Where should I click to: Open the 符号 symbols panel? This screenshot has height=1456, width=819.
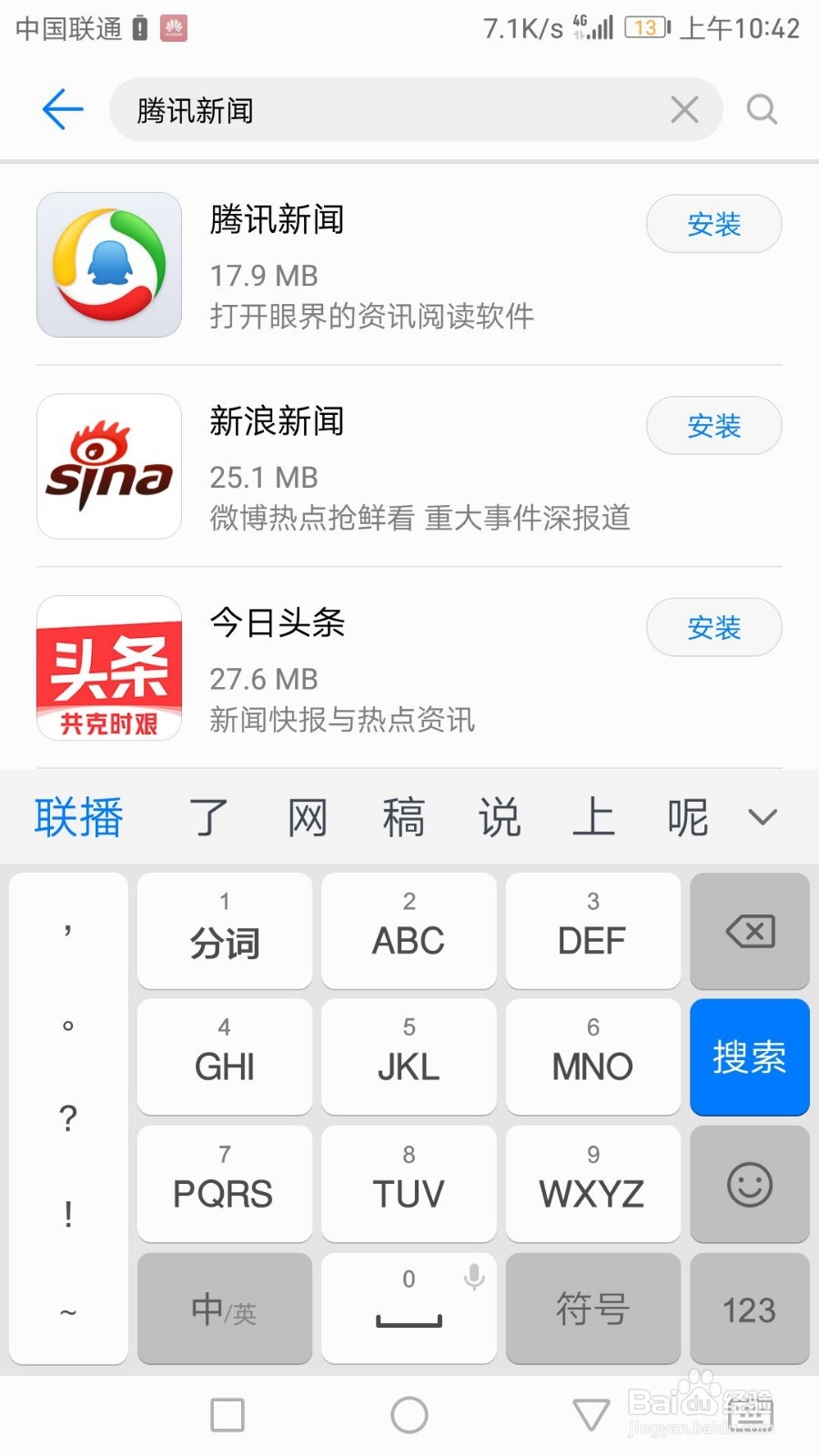pyautogui.click(x=593, y=1309)
